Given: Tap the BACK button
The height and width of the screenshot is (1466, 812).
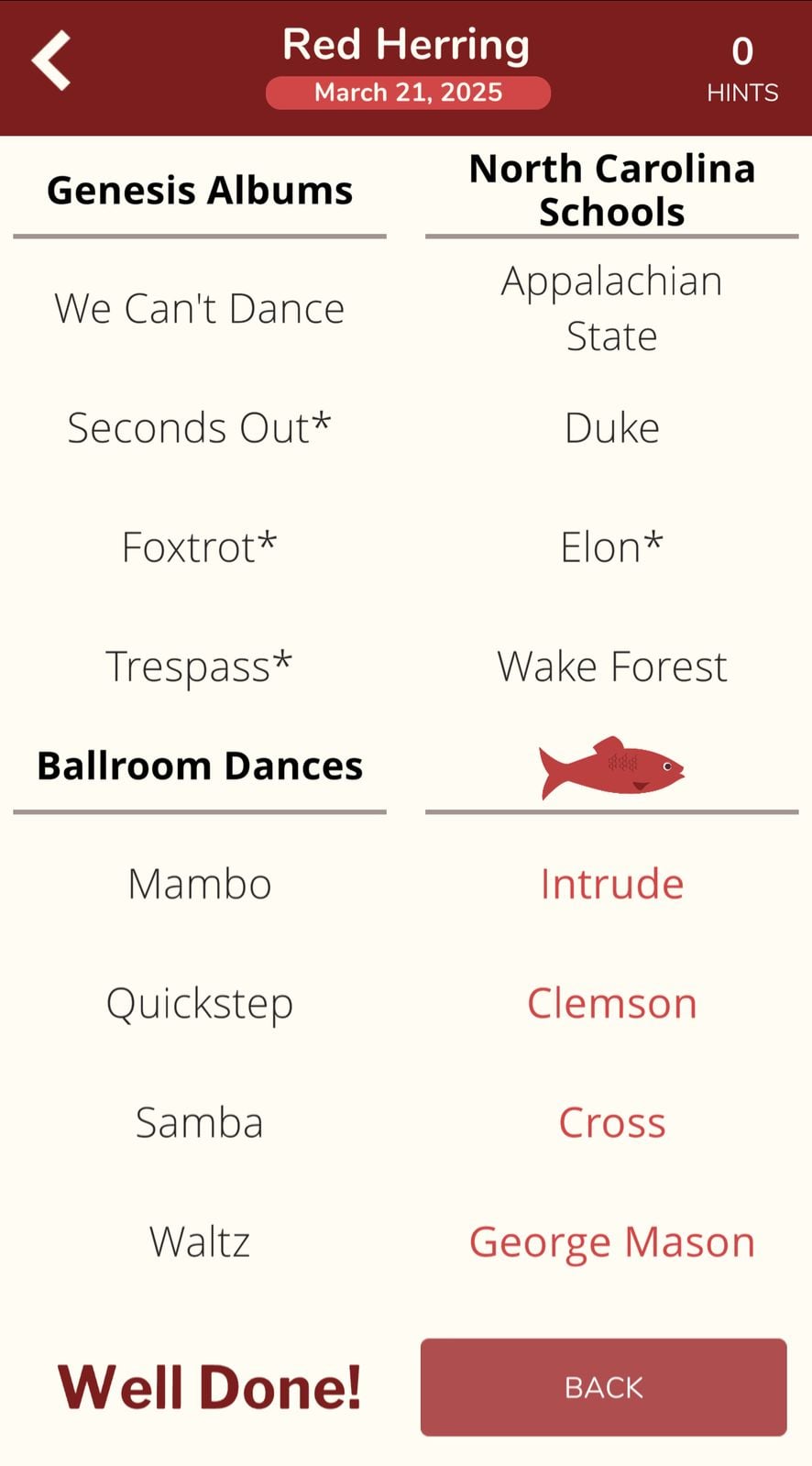Looking at the screenshot, I should 603,1386.
